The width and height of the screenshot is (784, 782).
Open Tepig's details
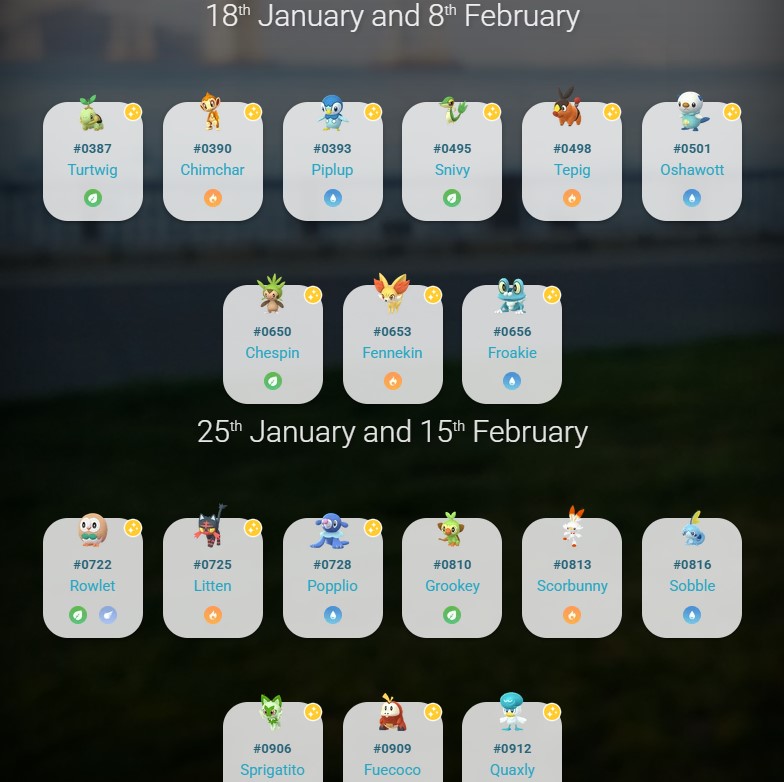tap(572, 161)
